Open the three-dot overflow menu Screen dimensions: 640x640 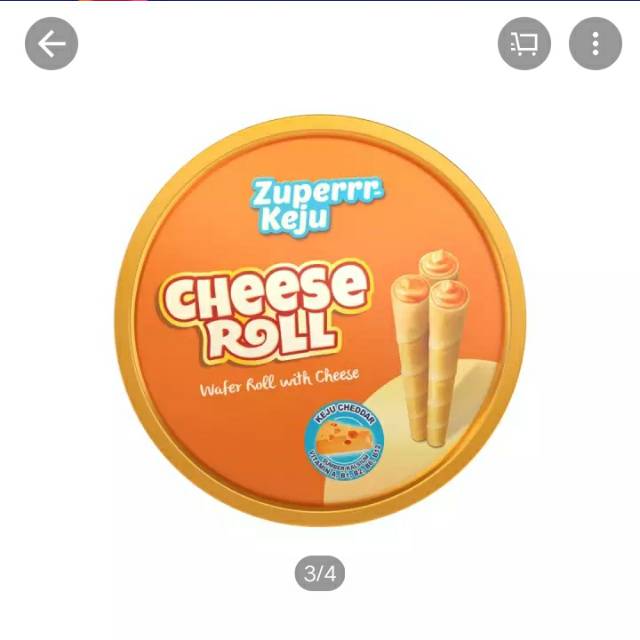tap(595, 44)
